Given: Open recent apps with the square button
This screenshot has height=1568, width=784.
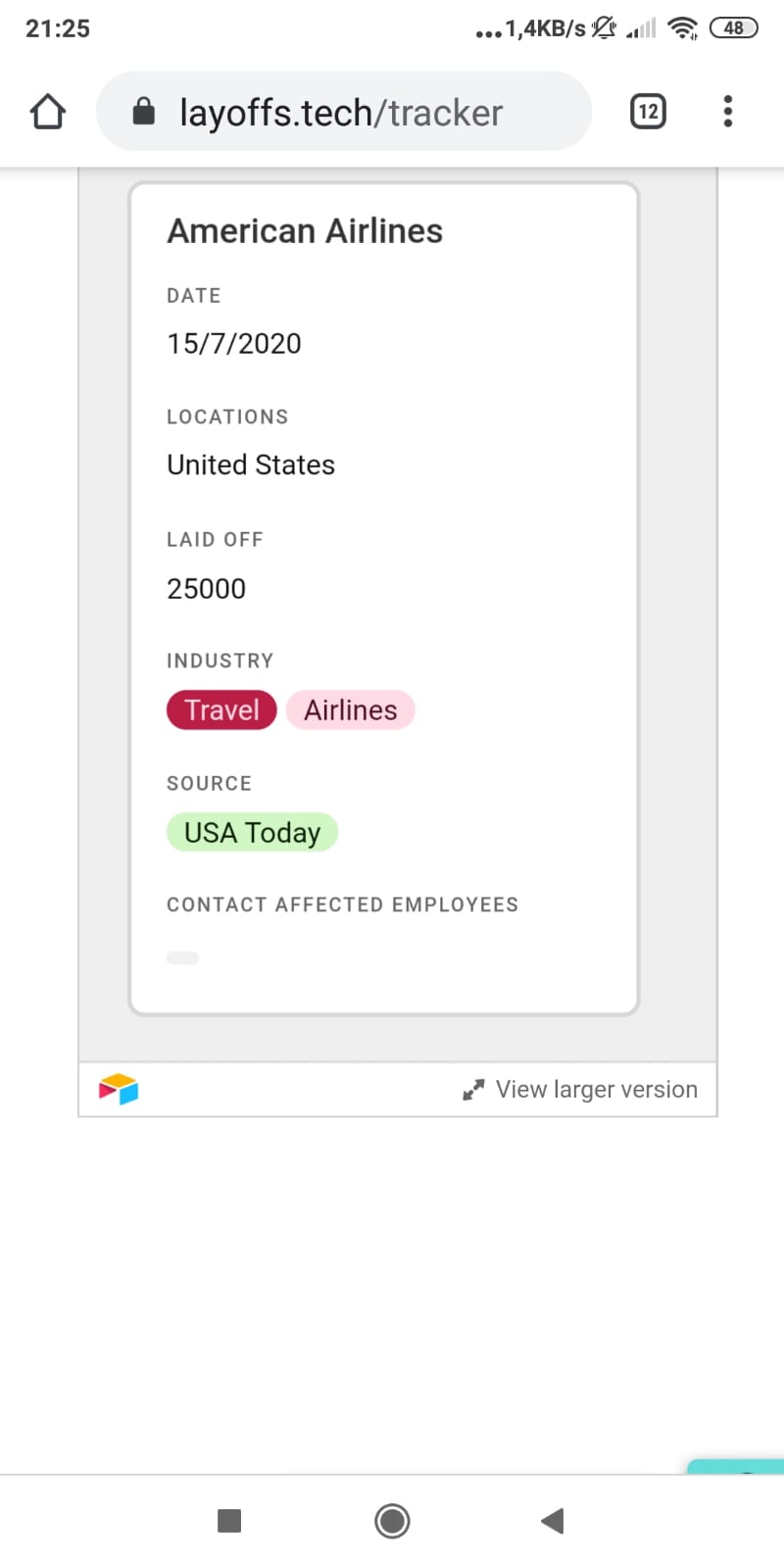Looking at the screenshot, I should (x=229, y=1521).
